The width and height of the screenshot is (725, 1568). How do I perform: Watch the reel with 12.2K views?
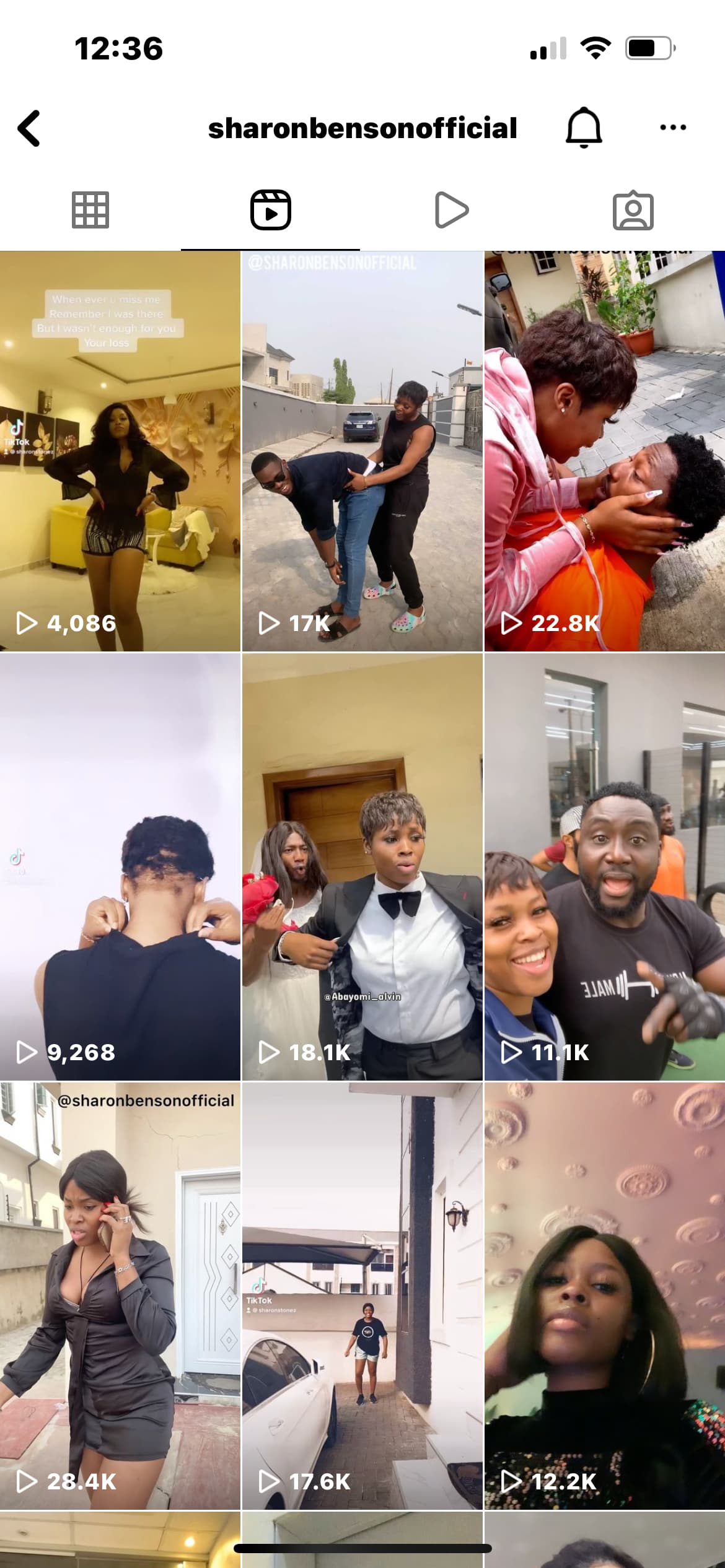coord(604,1296)
